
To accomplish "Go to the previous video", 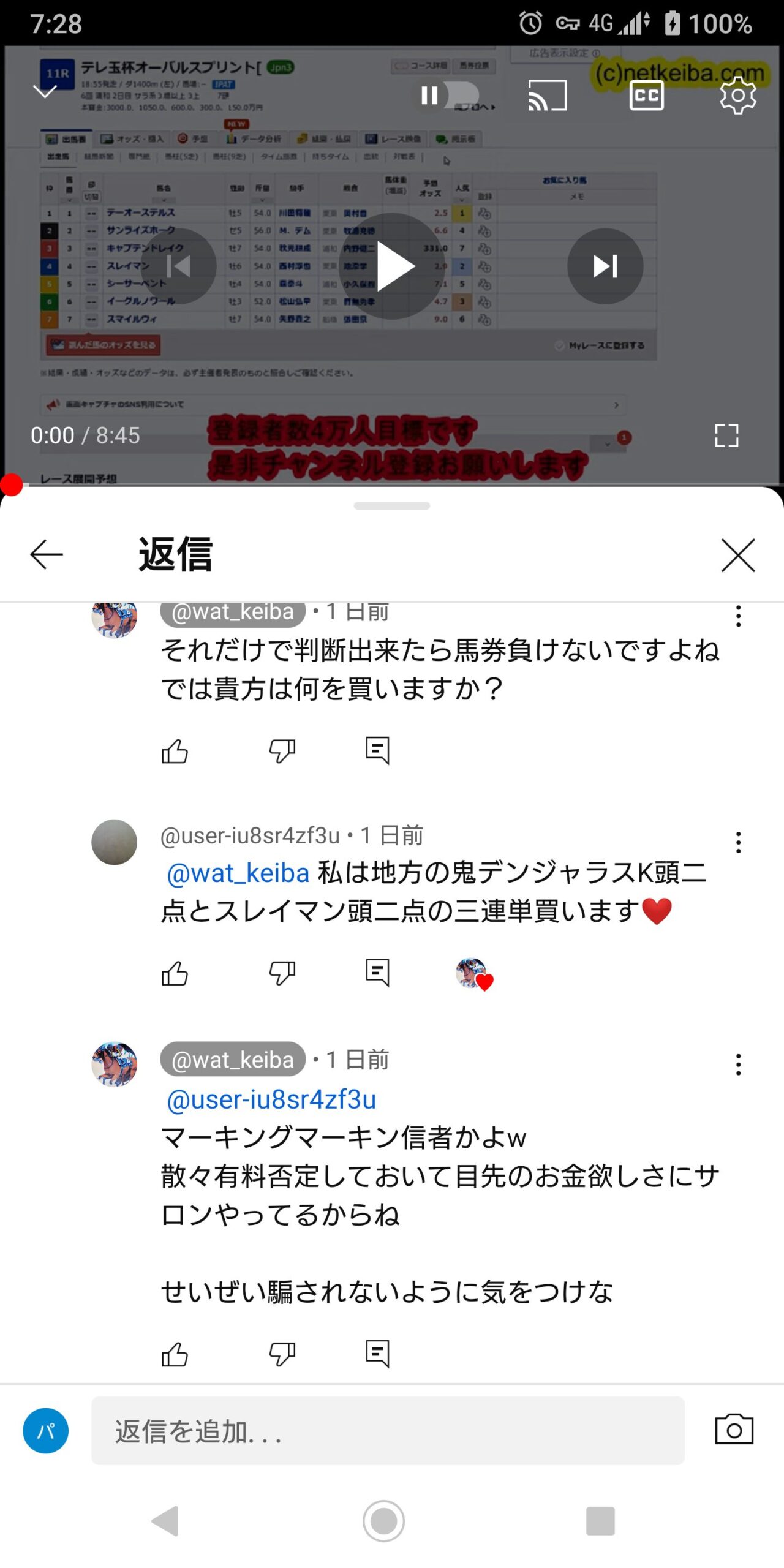I will pyautogui.click(x=179, y=266).
